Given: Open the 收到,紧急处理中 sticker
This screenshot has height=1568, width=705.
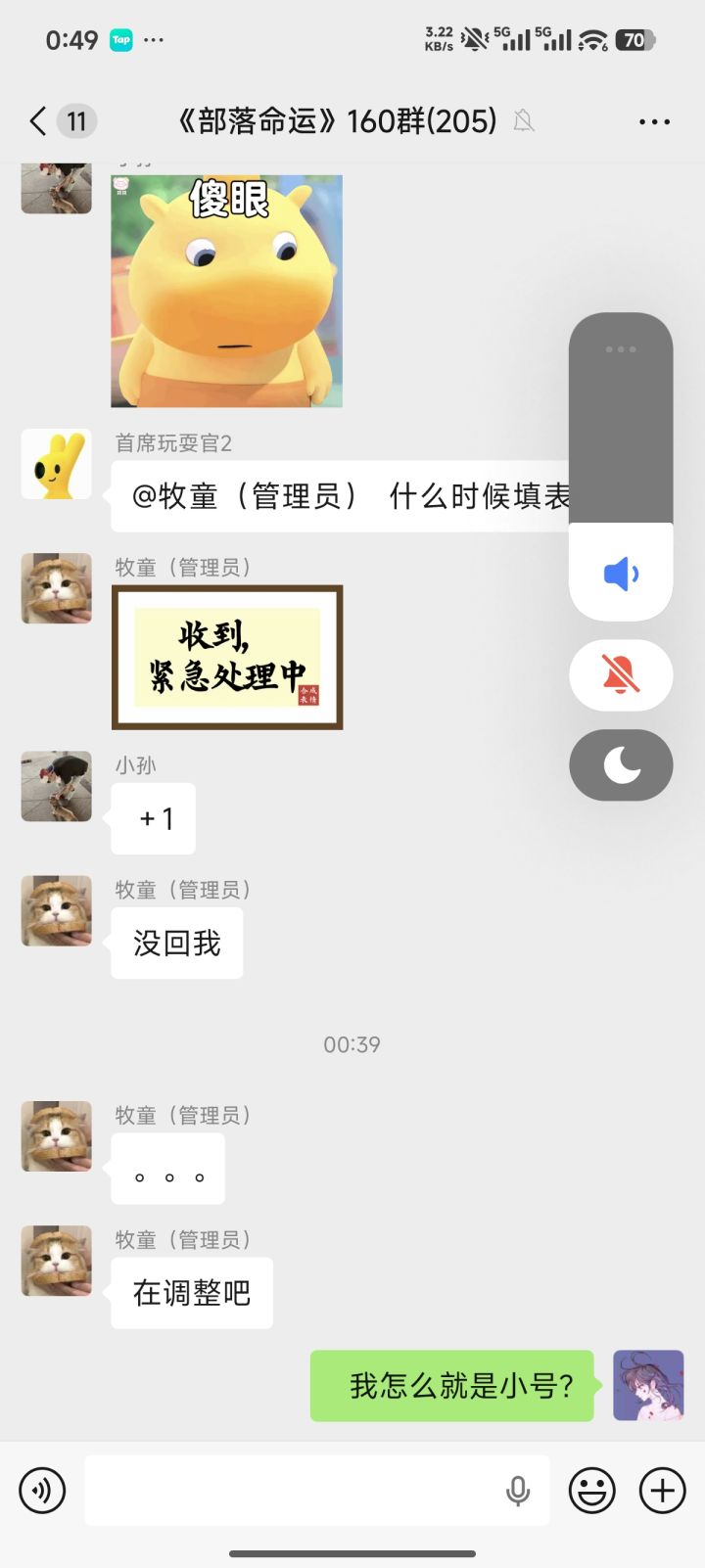Looking at the screenshot, I should 227,658.
